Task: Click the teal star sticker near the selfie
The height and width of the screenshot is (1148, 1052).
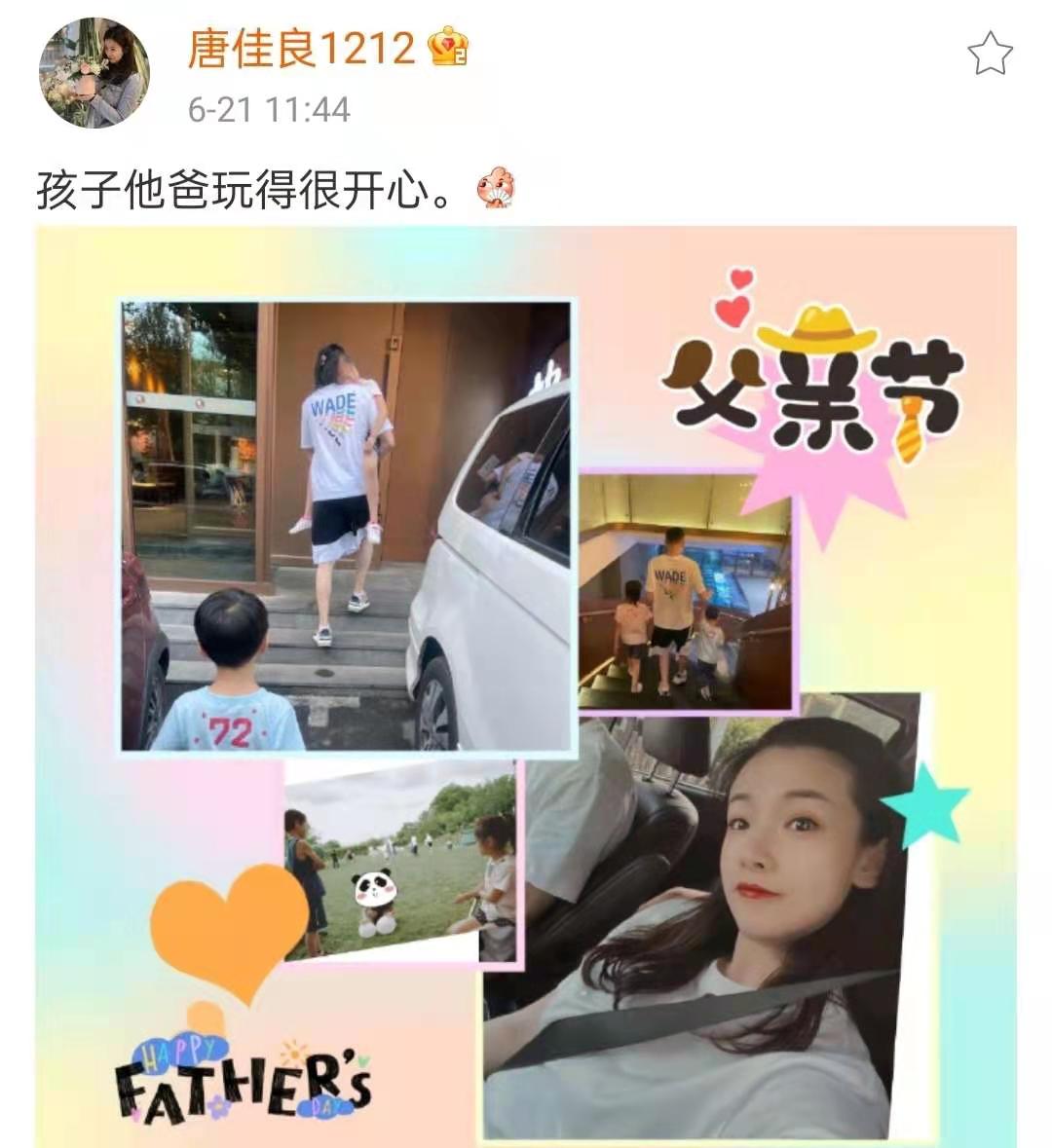Action: pyautogui.click(x=921, y=806)
